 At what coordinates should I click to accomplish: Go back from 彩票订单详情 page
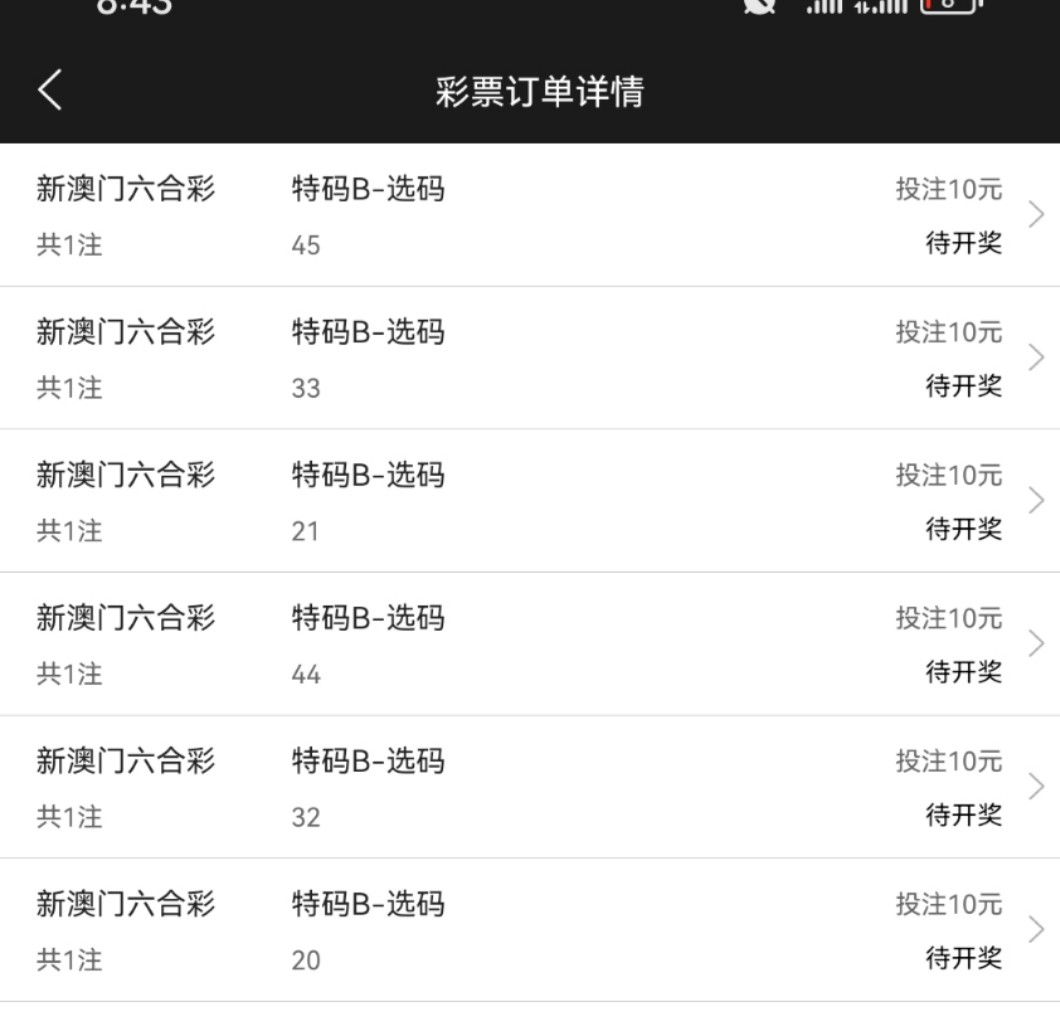pyautogui.click(x=50, y=91)
